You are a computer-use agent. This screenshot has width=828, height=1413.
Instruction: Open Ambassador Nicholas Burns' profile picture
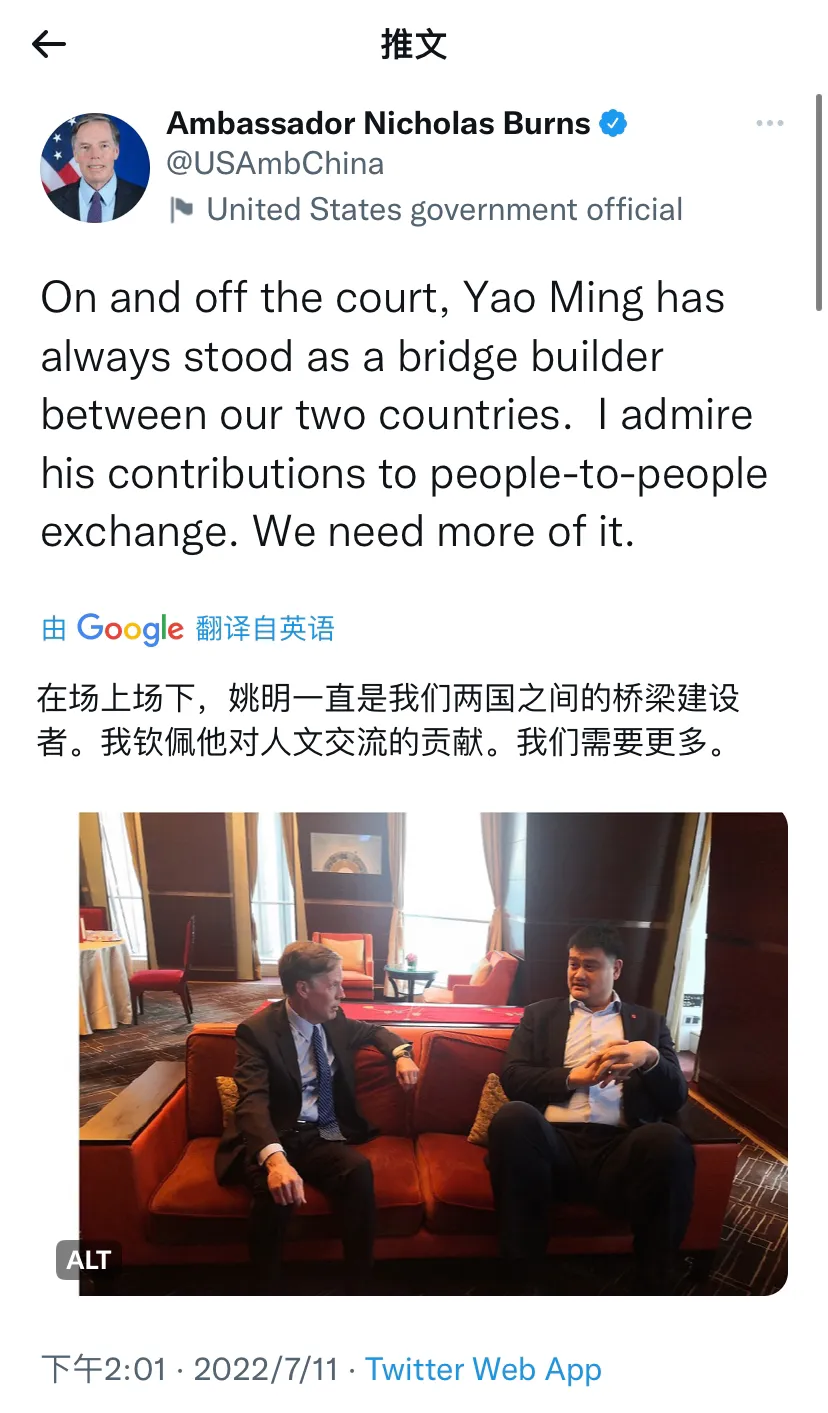[95, 167]
